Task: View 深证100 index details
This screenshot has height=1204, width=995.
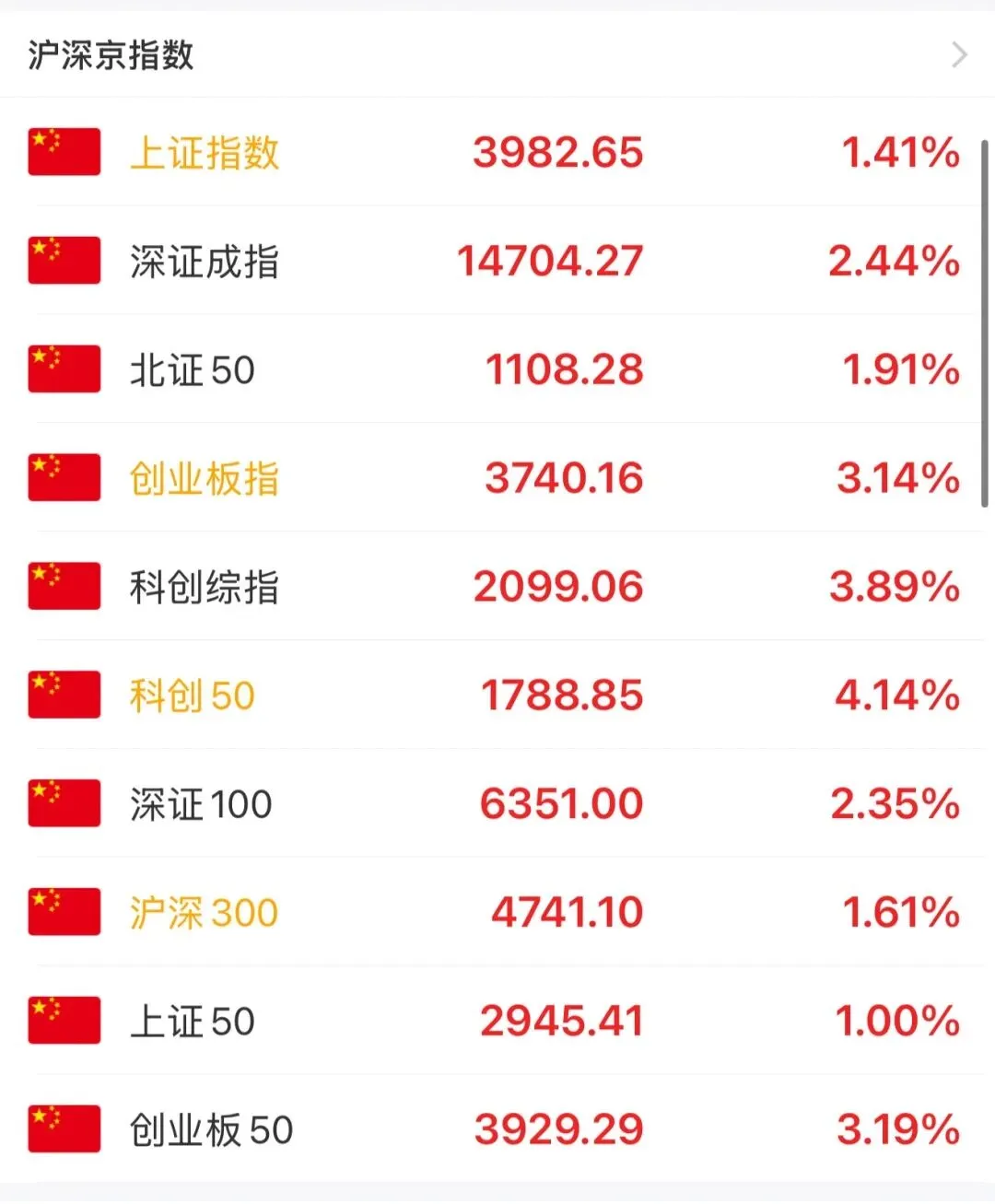Action: point(497,804)
